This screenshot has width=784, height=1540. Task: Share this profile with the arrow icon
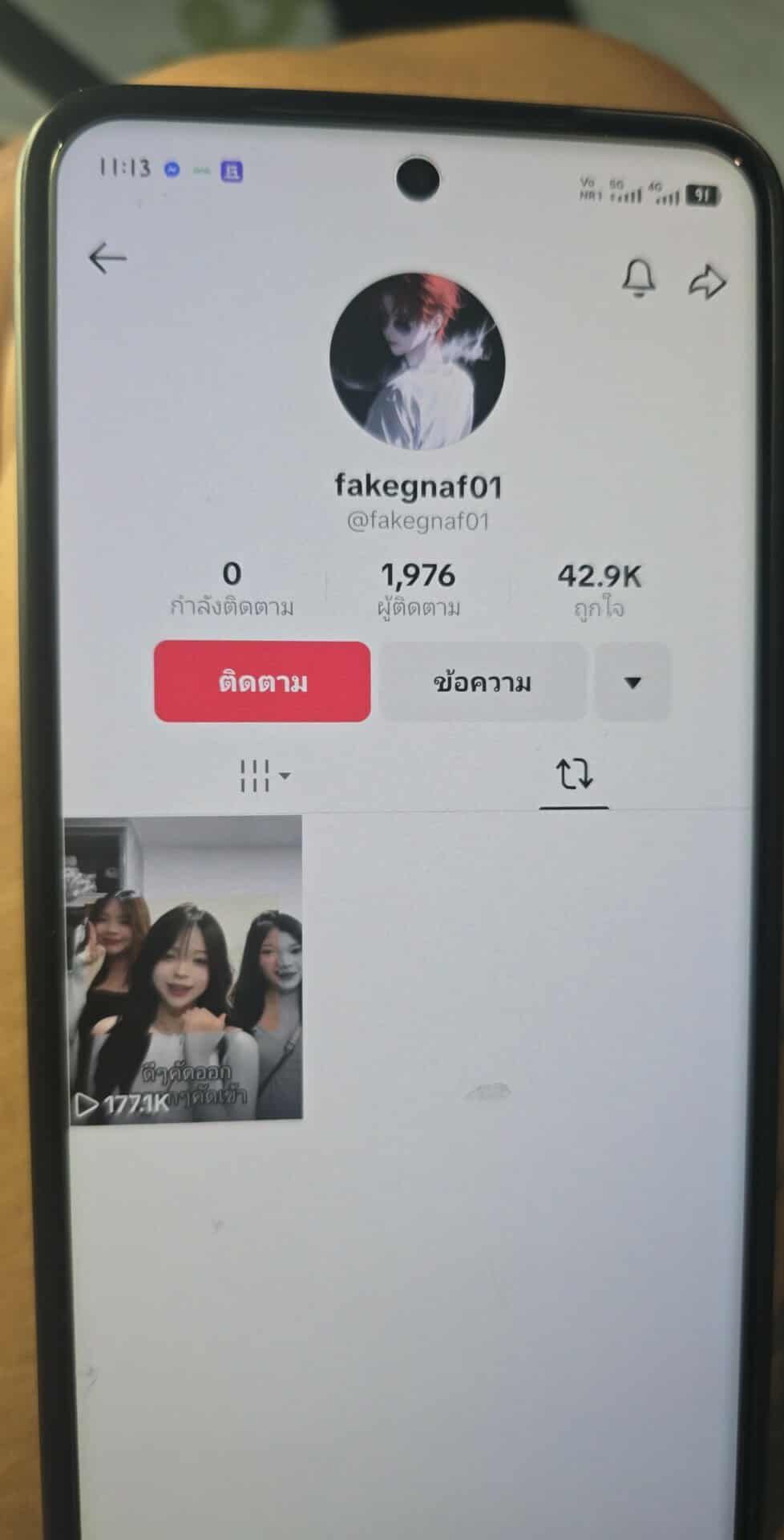pyautogui.click(x=708, y=282)
